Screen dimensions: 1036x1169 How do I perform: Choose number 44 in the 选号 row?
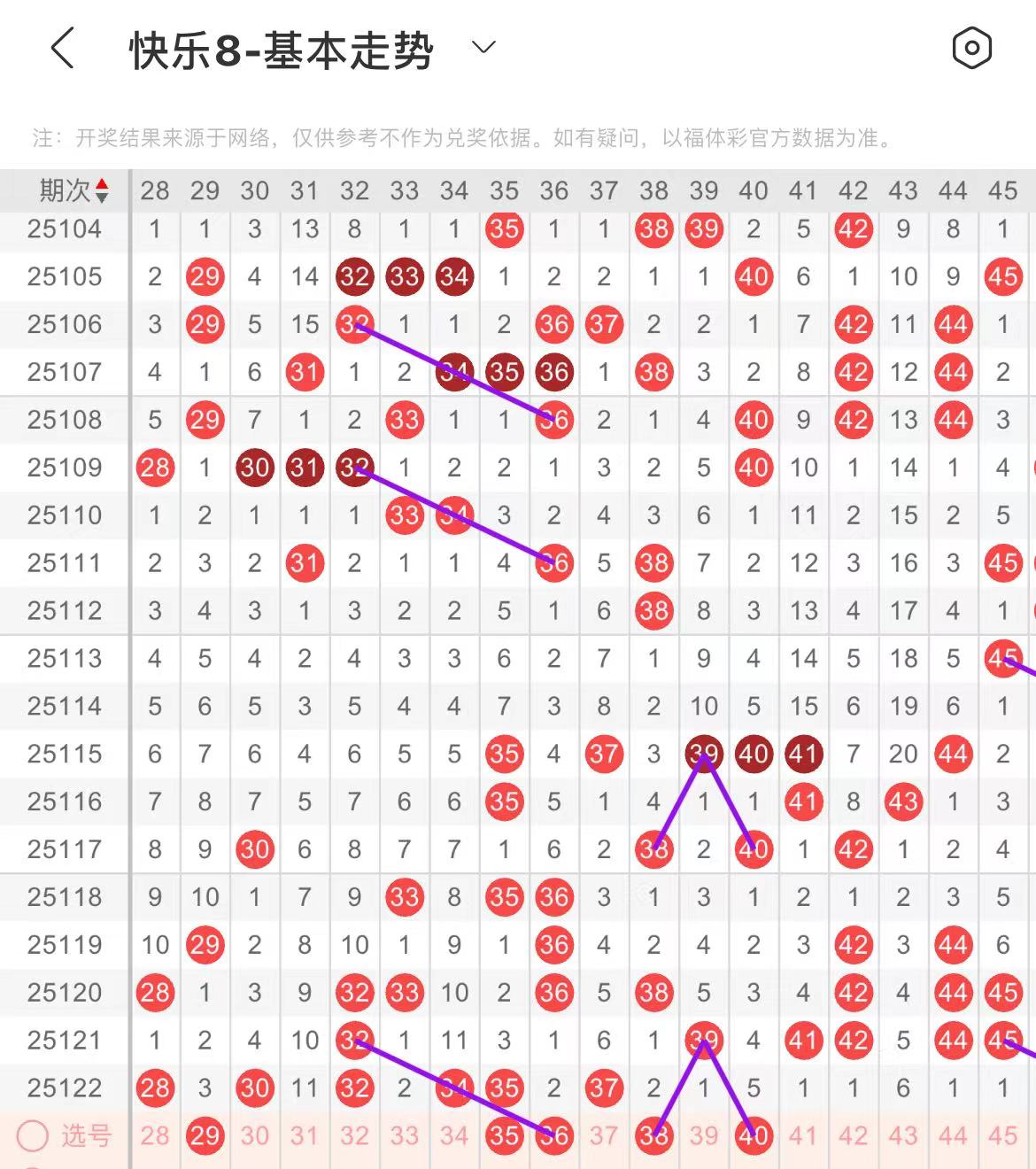[x=953, y=1135]
